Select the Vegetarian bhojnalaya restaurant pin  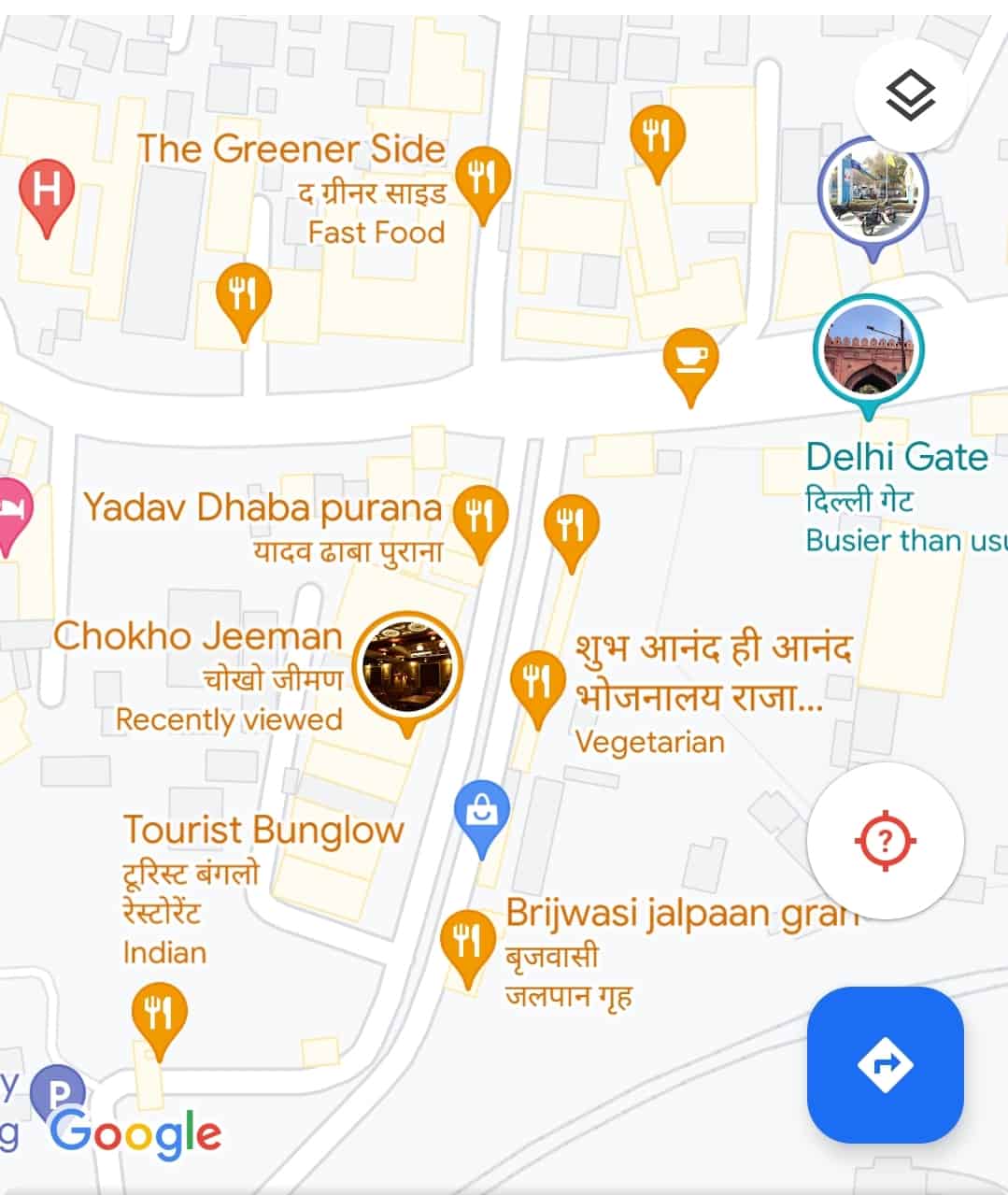[537, 682]
